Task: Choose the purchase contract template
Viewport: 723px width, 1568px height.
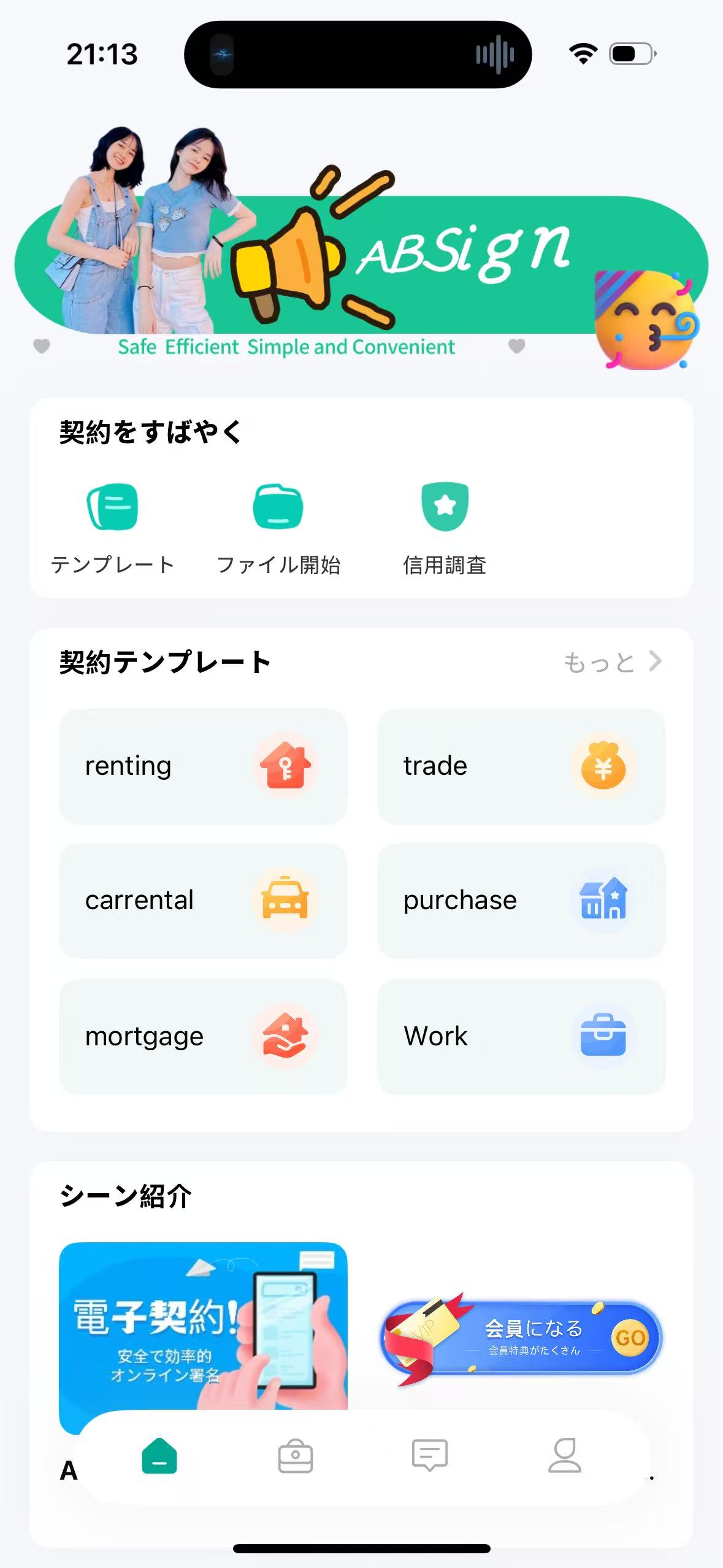Action: [521, 901]
